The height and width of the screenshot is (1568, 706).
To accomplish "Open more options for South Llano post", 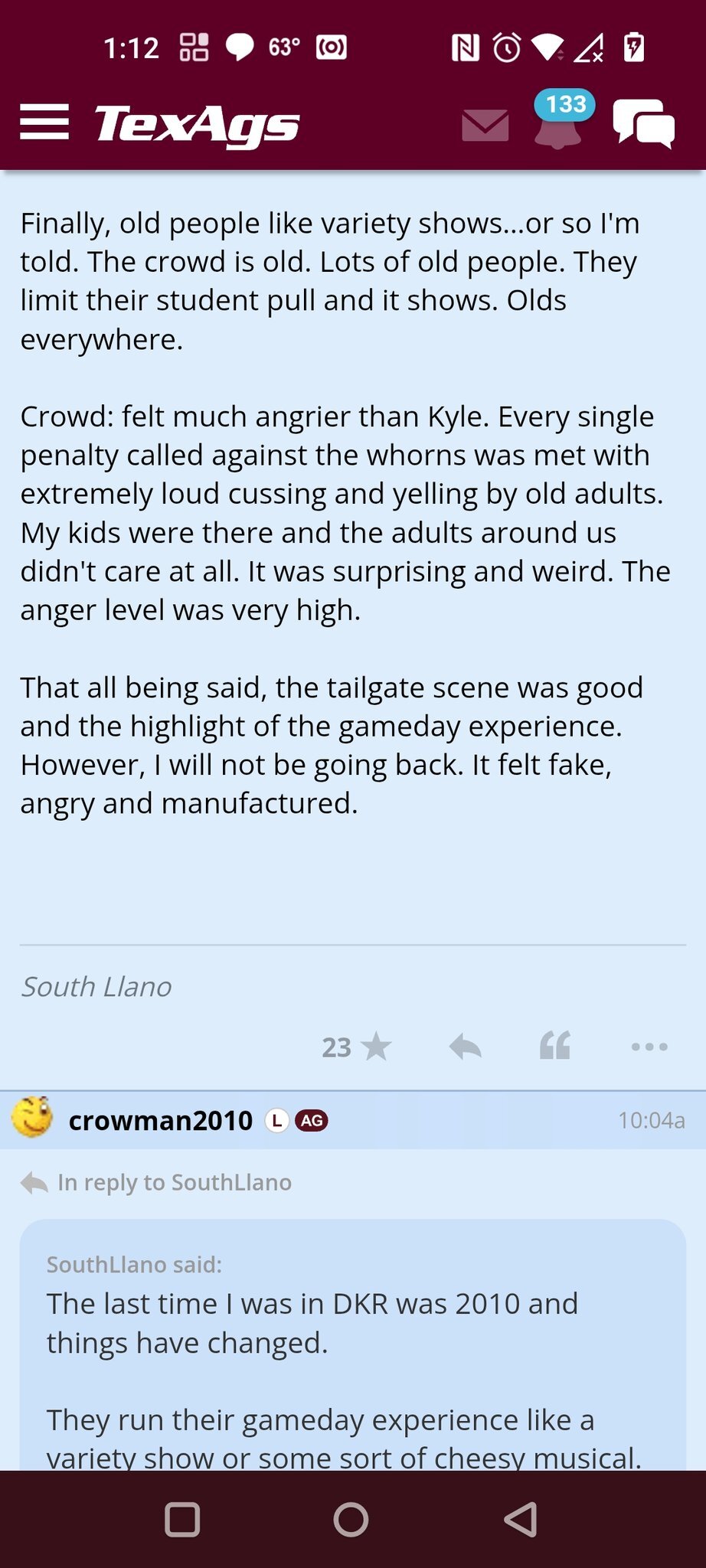I will point(649,1047).
